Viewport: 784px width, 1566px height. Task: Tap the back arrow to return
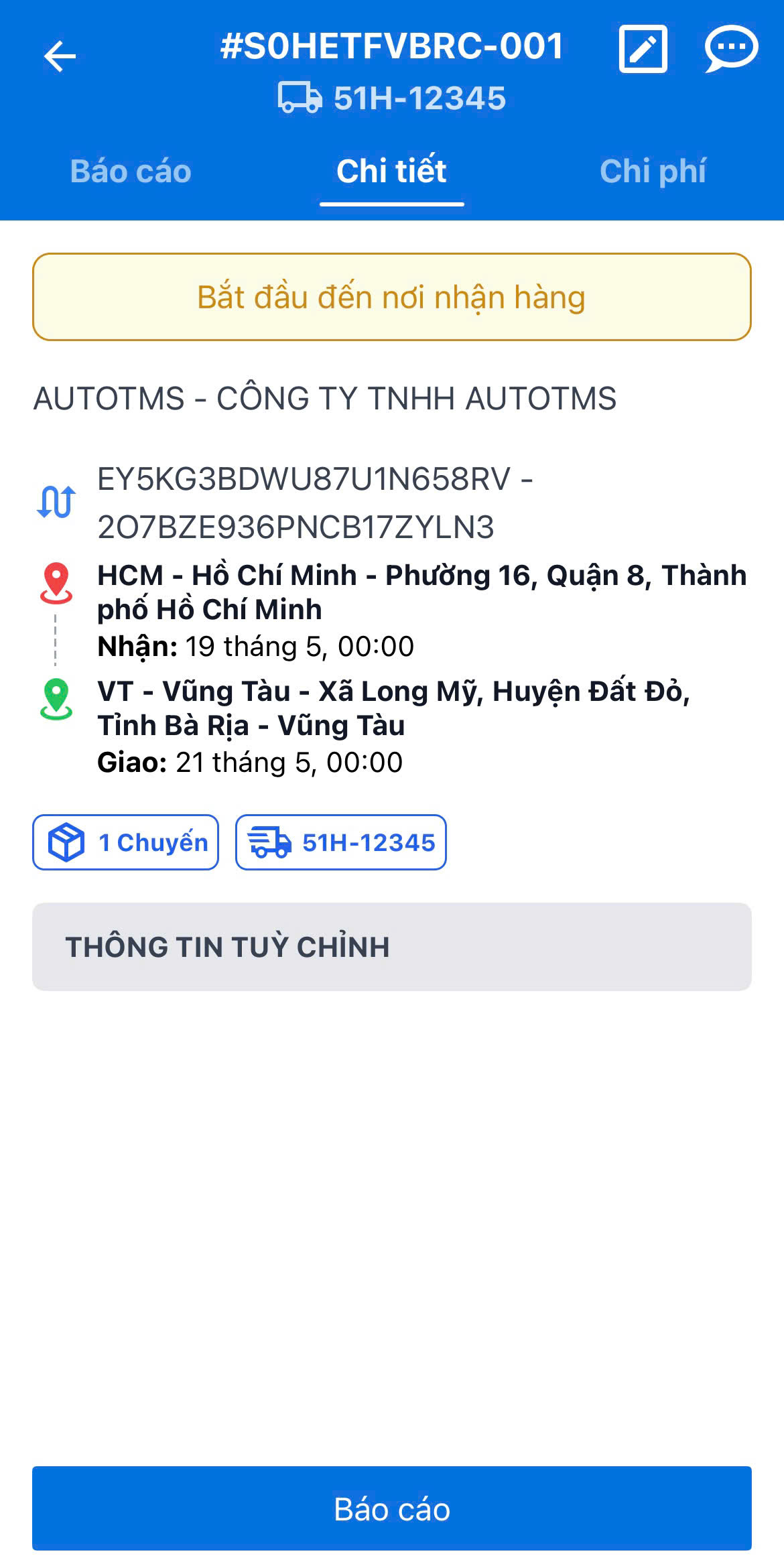click(x=60, y=55)
